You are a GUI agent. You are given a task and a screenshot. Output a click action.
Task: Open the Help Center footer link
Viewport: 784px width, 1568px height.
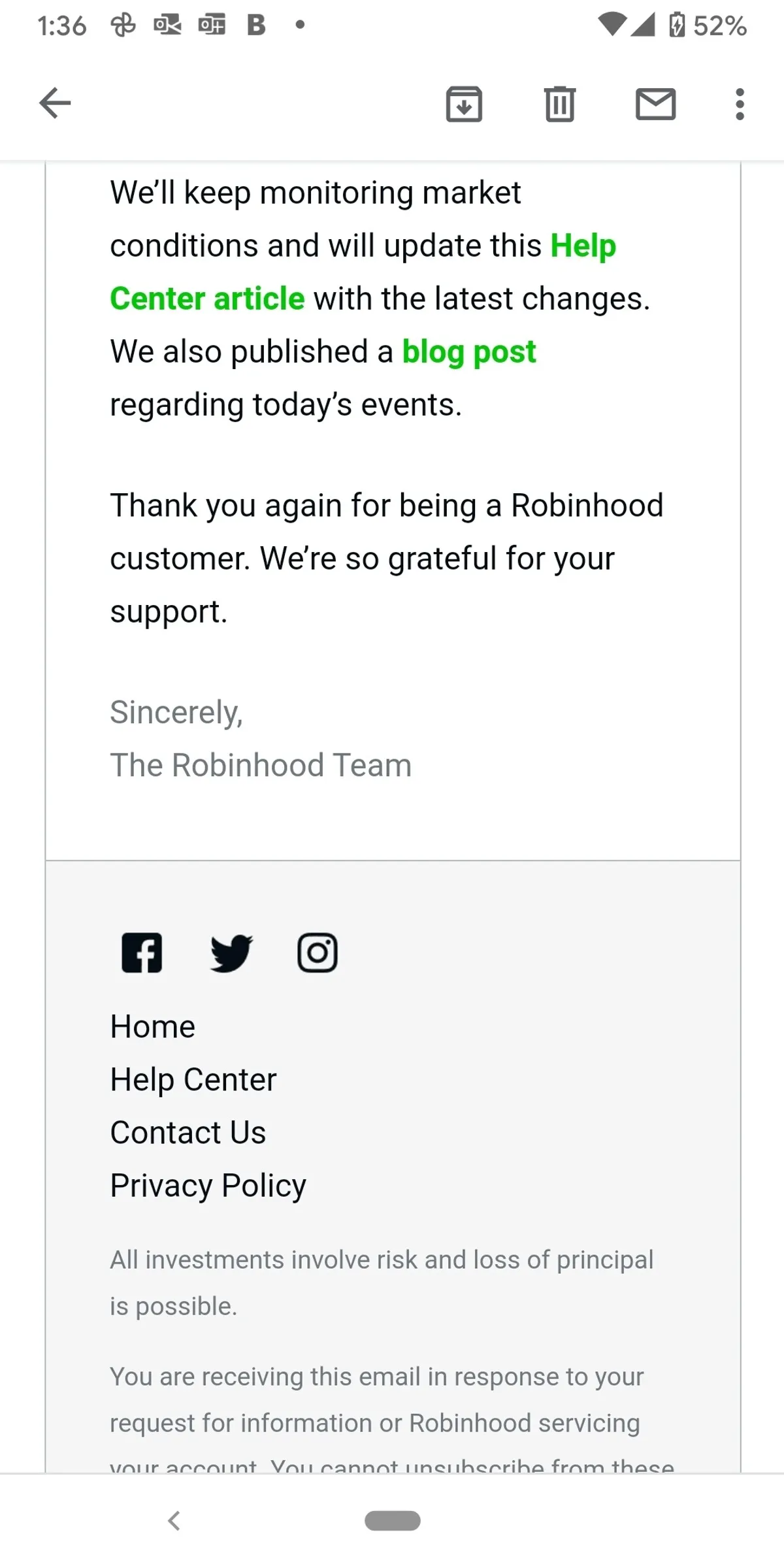click(193, 1079)
